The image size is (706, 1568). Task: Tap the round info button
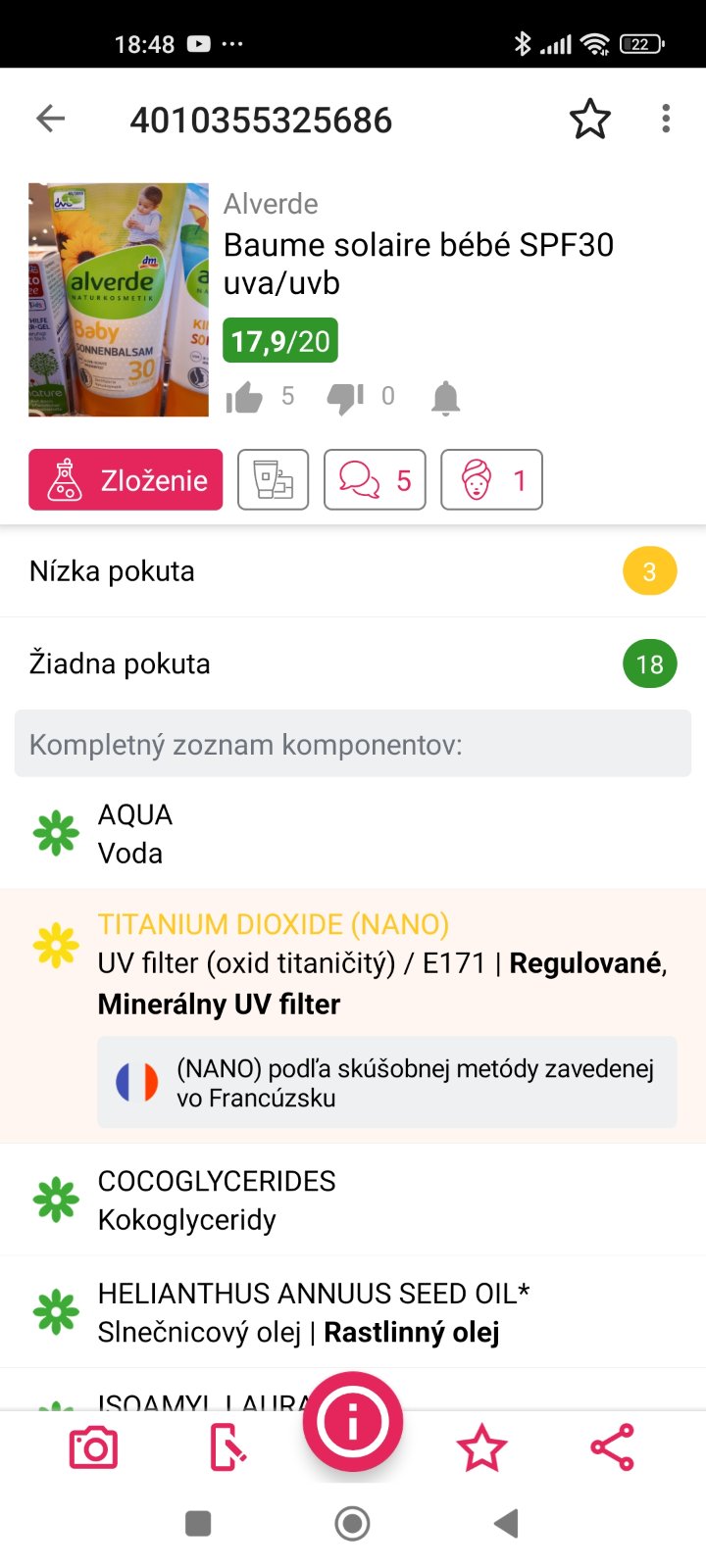[x=353, y=1423]
